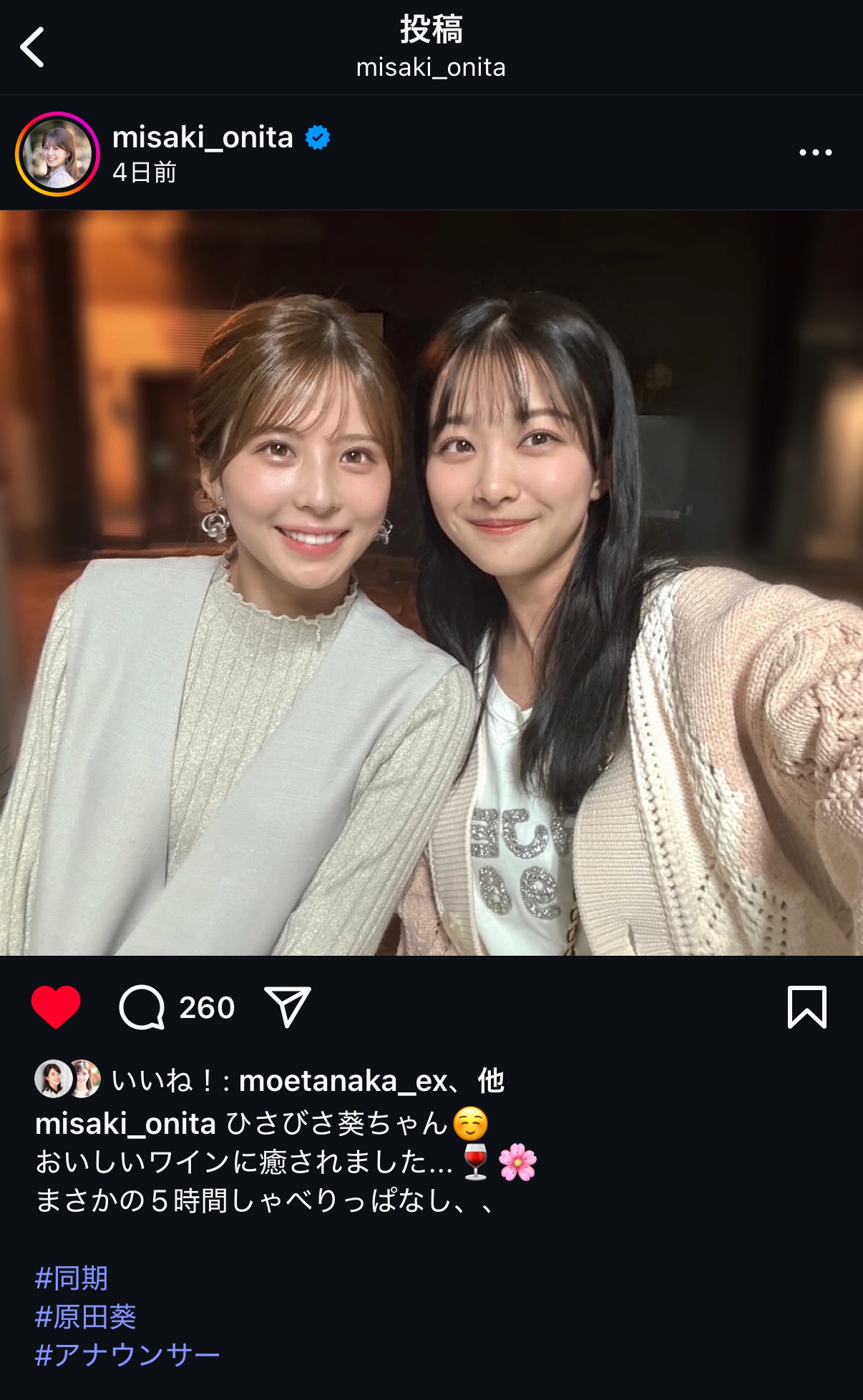The width and height of the screenshot is (863, 1400).
Task: Tap misaki_onita's name in the caption
Action: [125, 1123]
